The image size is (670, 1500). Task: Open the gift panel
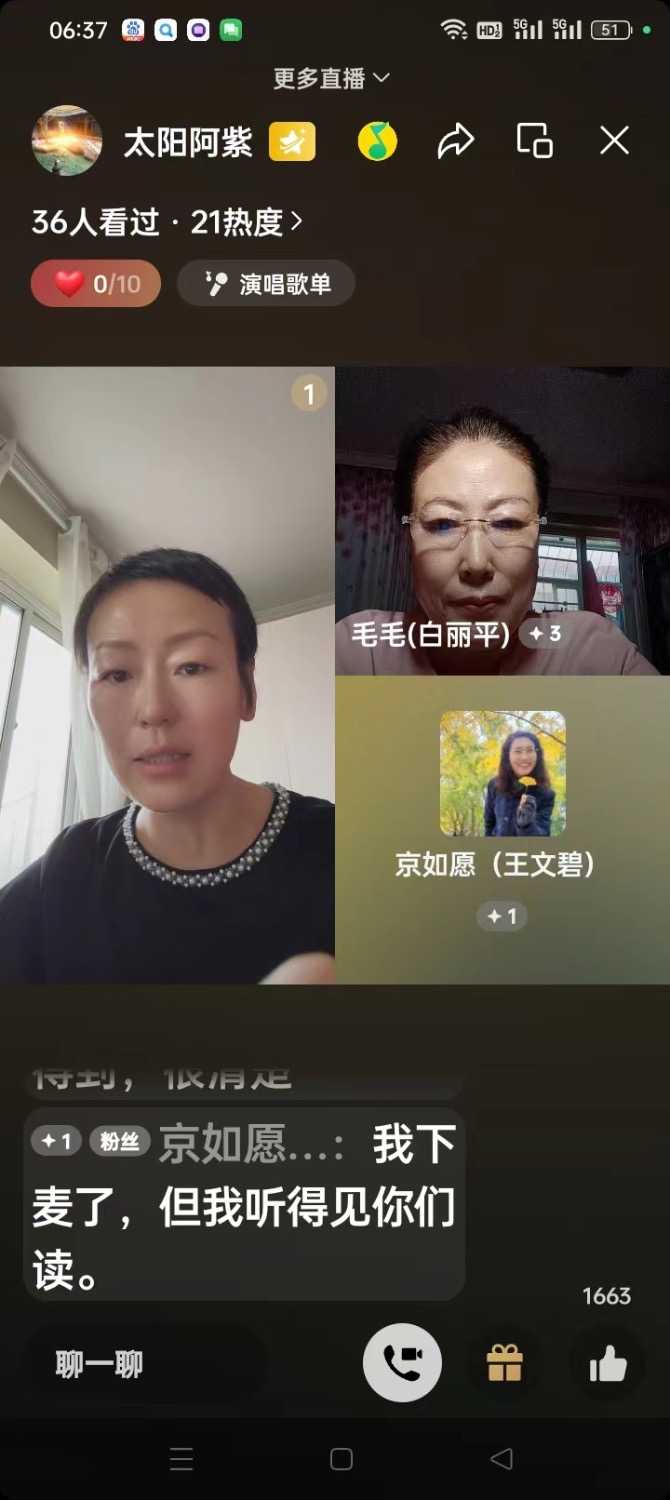pyautogui.click(x=505, y=1362)
